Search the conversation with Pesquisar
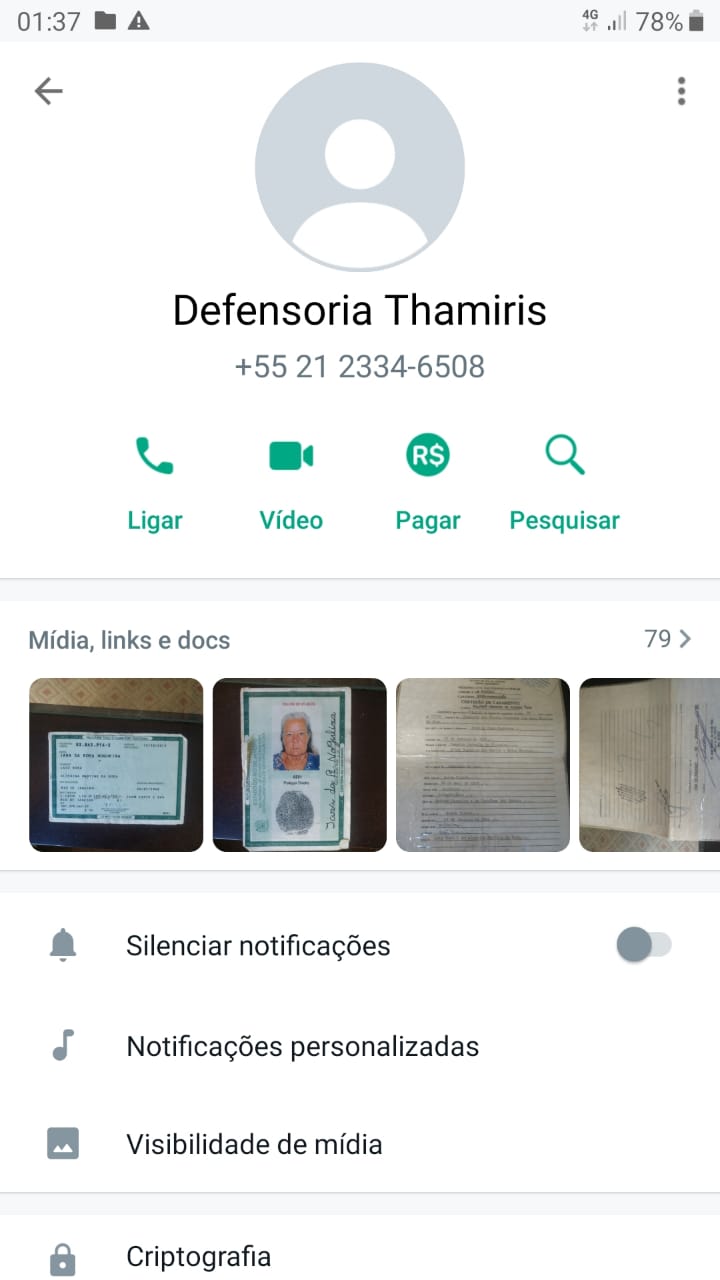 tap(565, 482)
